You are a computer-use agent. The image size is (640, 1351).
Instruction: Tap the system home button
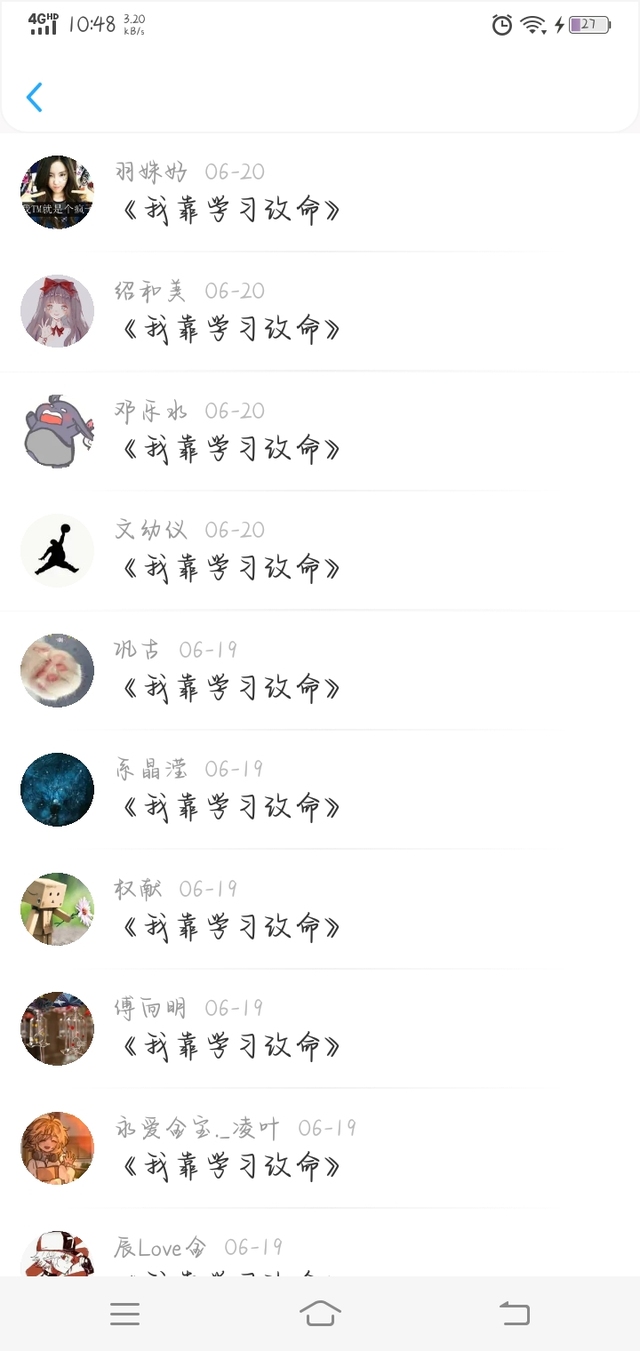click(x=320, y=1313)
